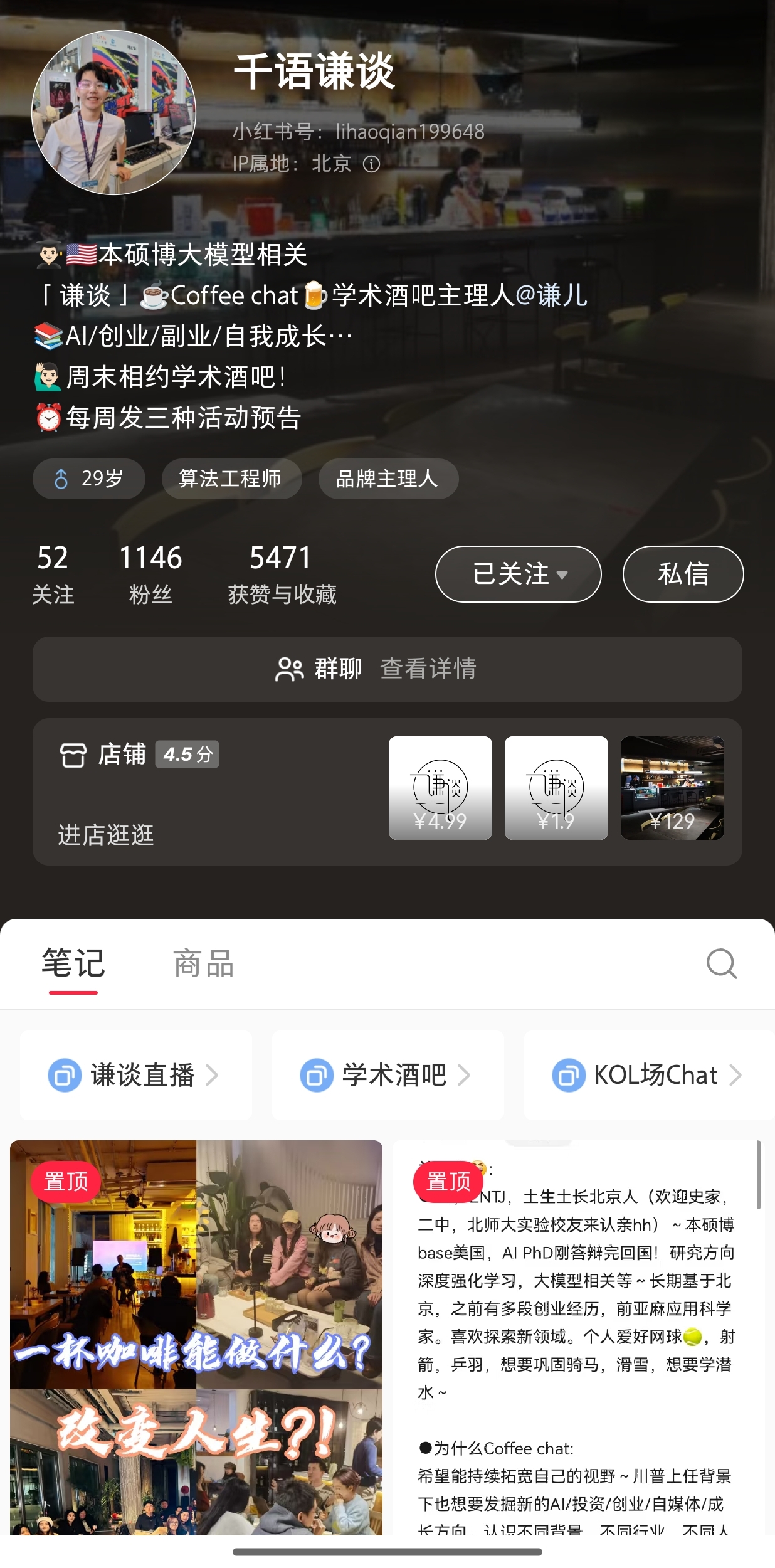775x1568 pixels.
Task: View the 粉丝 followers list
Action: point(150,574)
